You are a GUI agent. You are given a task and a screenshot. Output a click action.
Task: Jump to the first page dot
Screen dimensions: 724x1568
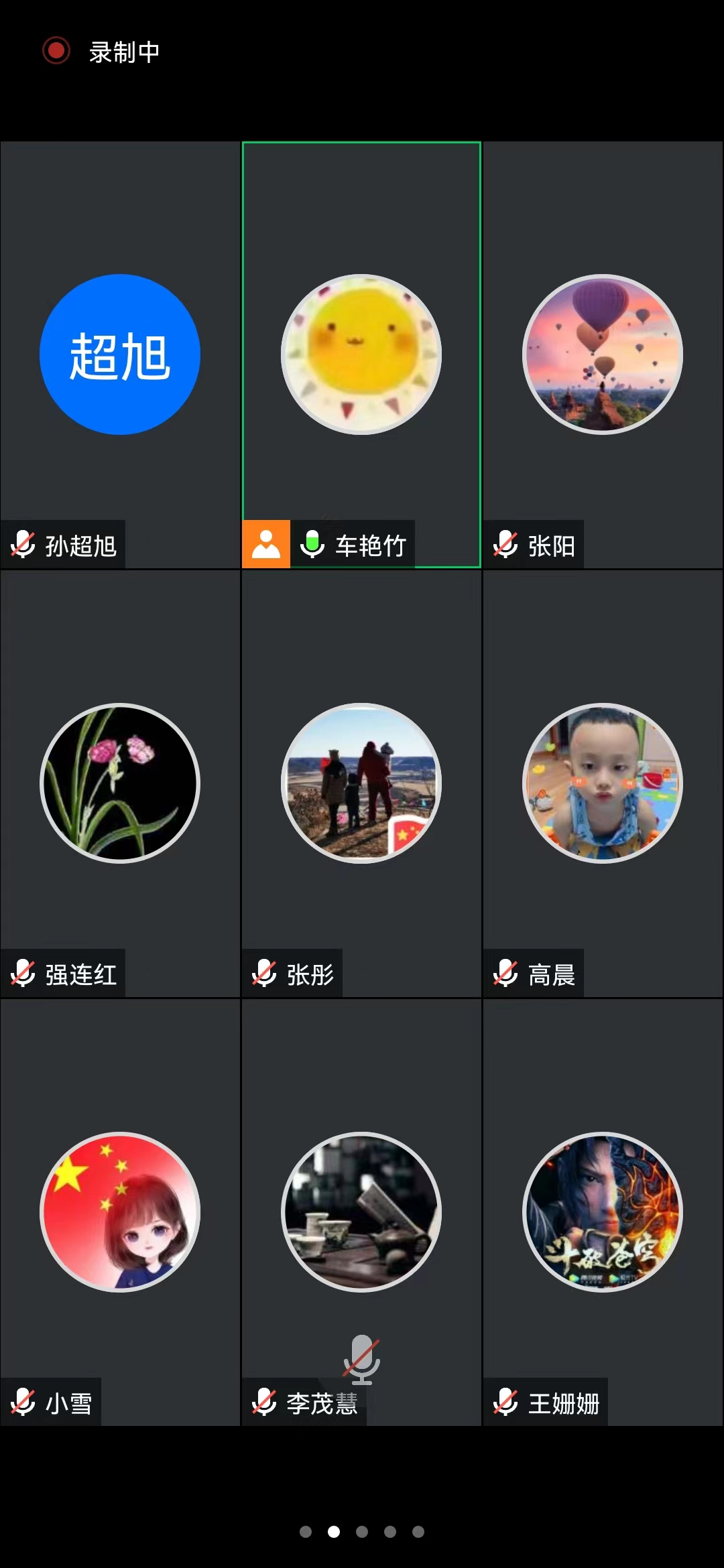click(306, 1532)
